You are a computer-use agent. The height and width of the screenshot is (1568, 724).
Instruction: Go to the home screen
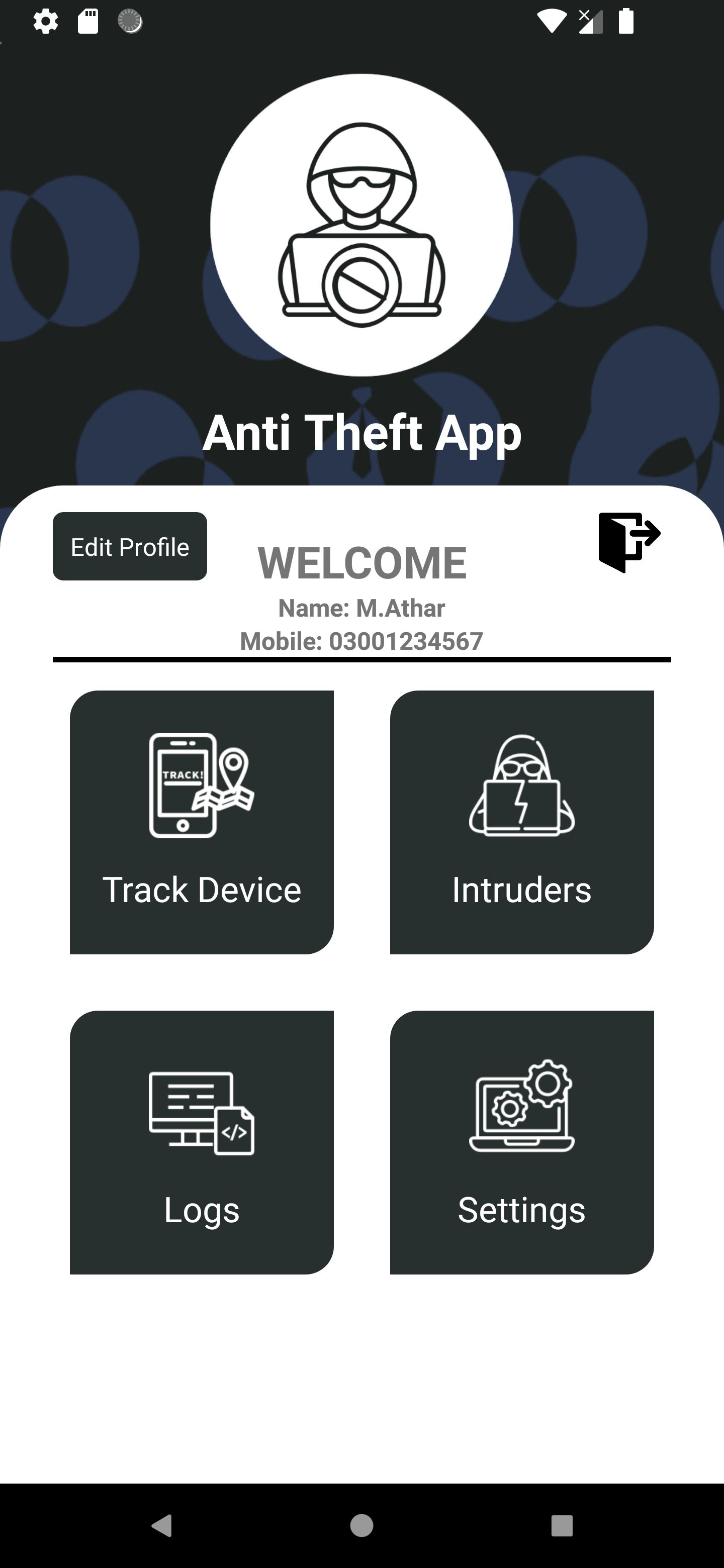click(361, 1525)
